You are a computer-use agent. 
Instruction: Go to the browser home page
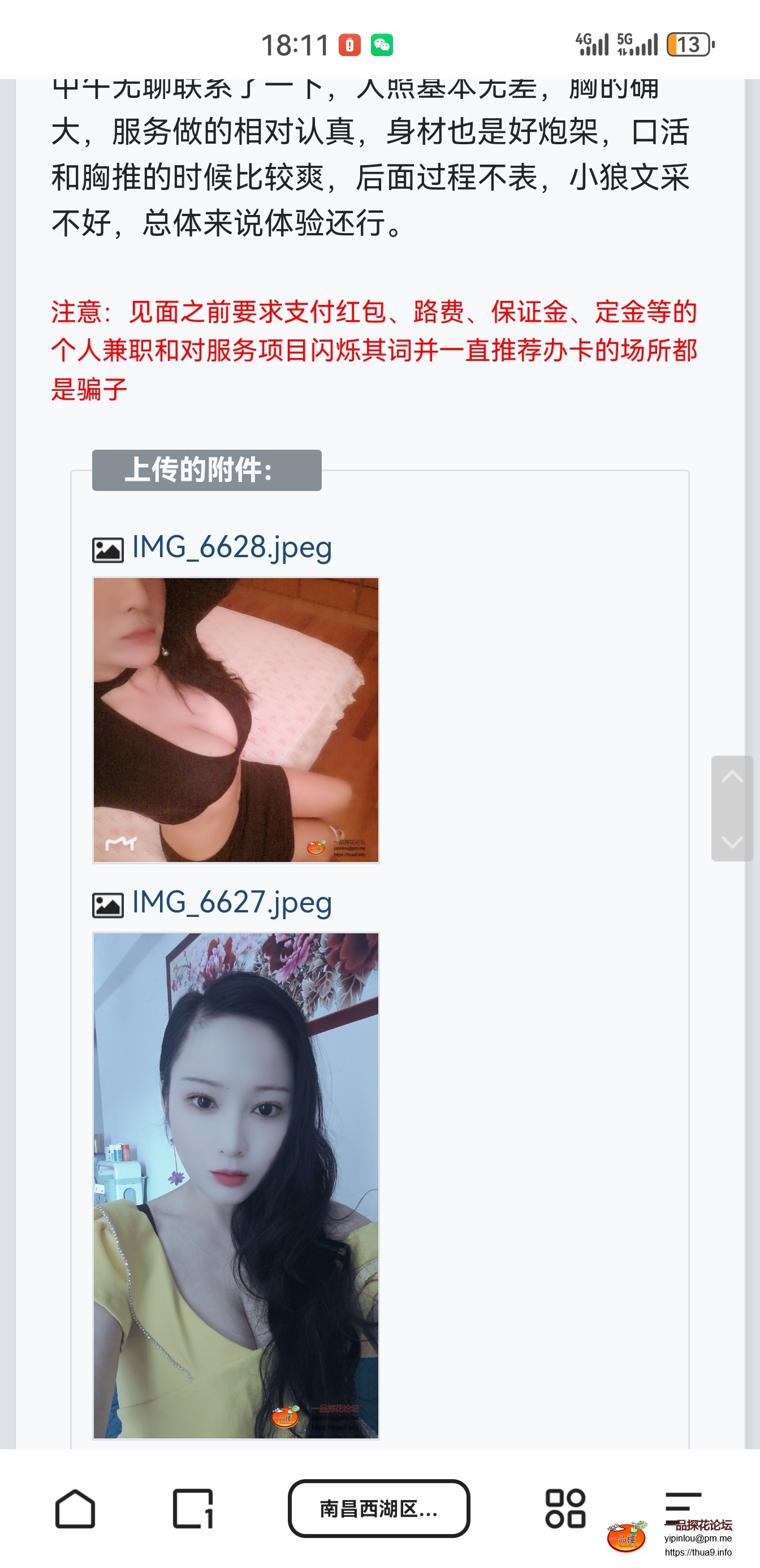[75, 1509]
